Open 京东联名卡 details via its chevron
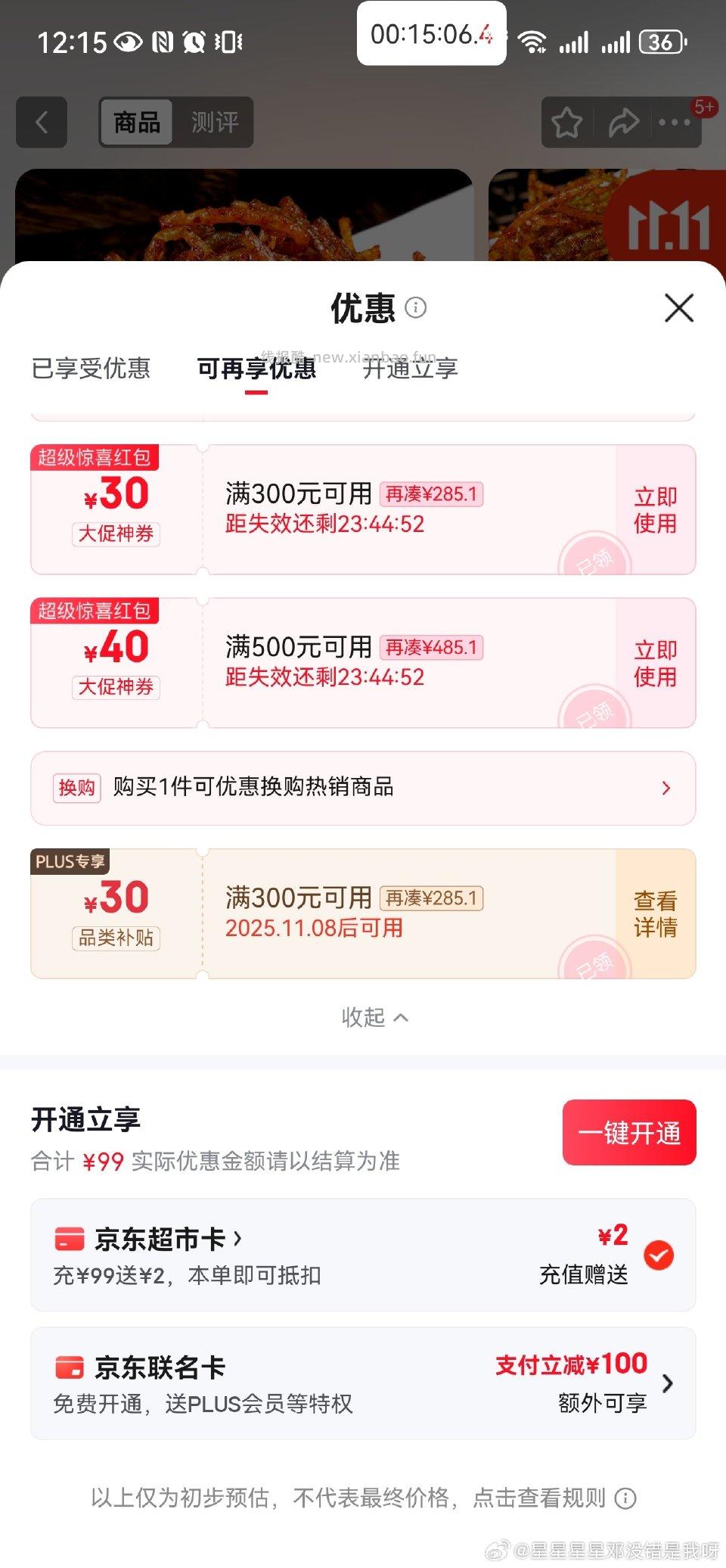The image size is (726, 1568). click(667, 1383)
